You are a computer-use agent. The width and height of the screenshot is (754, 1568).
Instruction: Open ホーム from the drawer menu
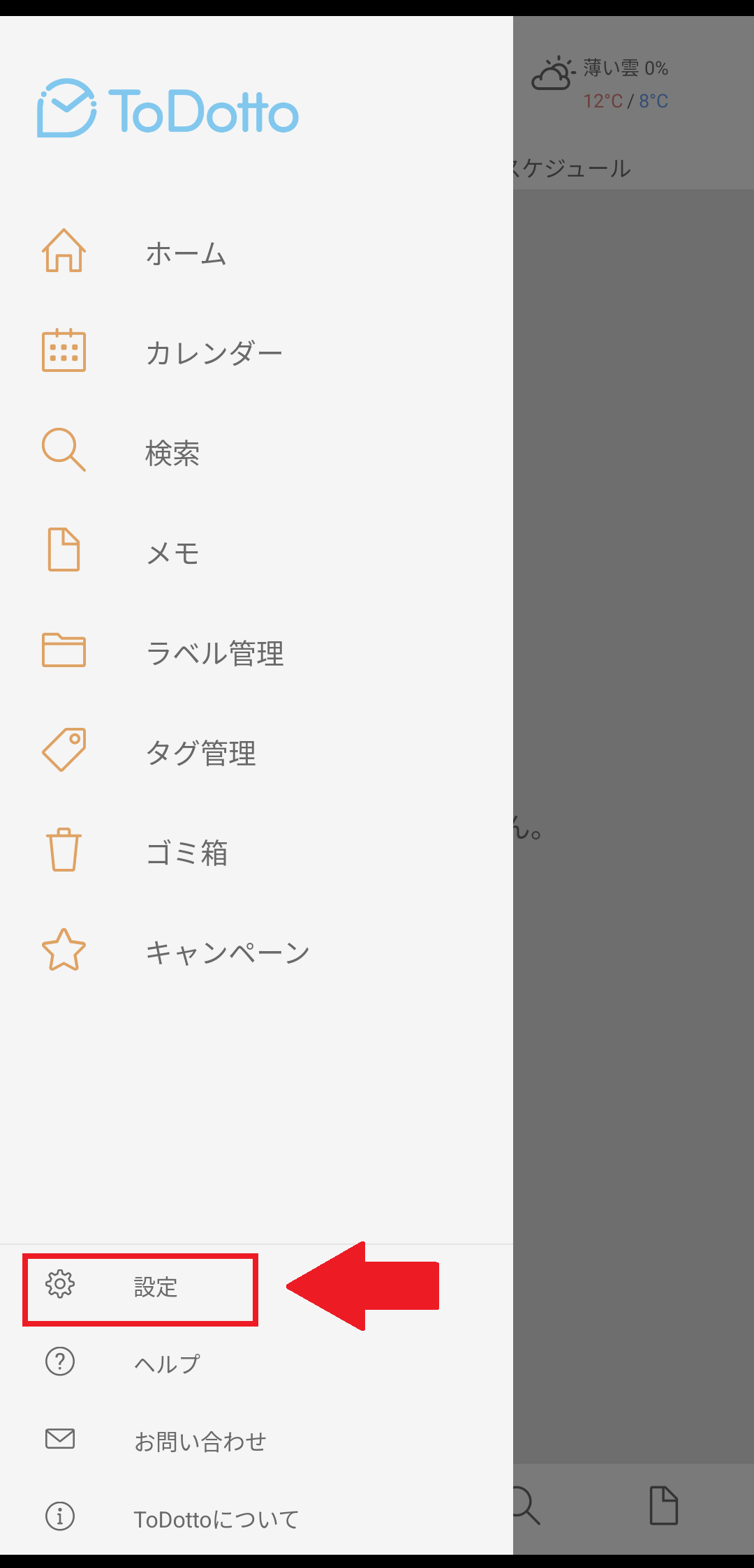point(256,253)
